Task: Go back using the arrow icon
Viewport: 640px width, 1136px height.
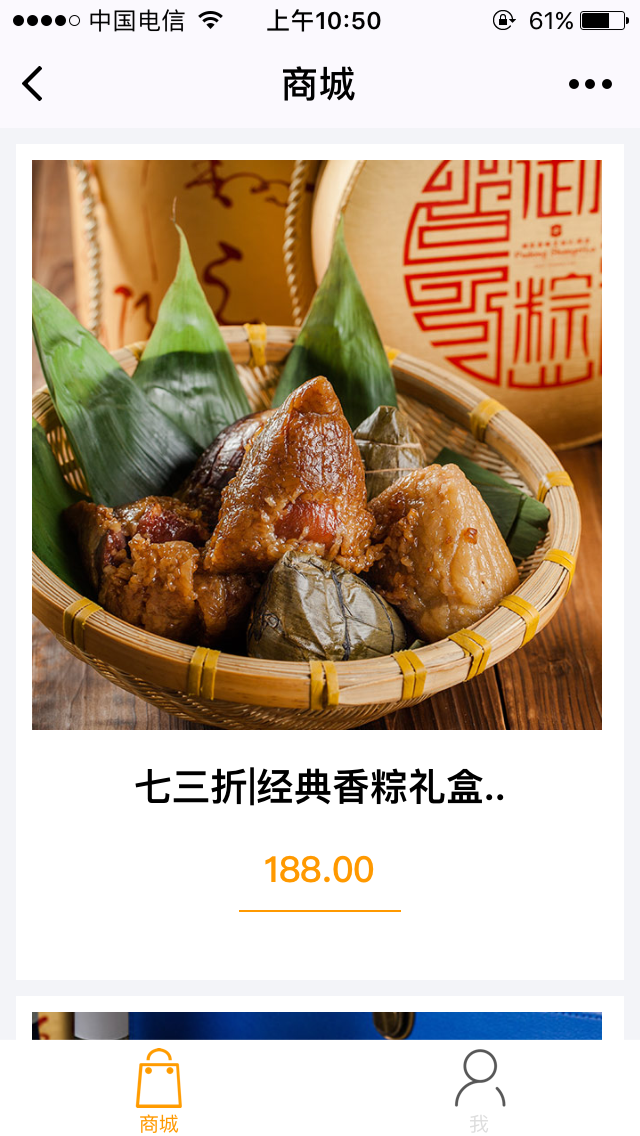Action: pos(33,84)
